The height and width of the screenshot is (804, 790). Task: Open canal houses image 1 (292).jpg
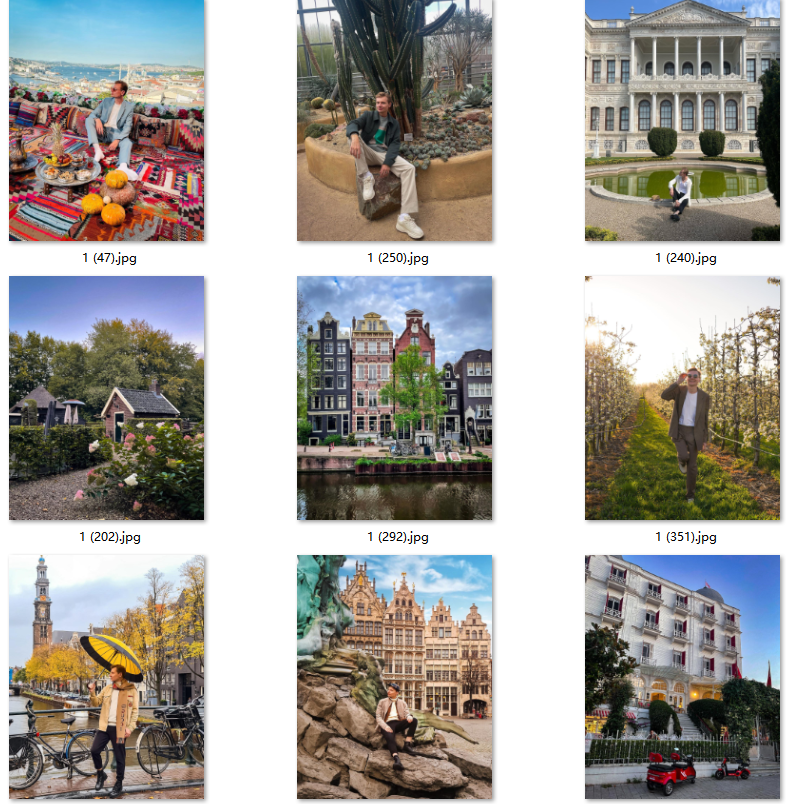coord(394,398)
